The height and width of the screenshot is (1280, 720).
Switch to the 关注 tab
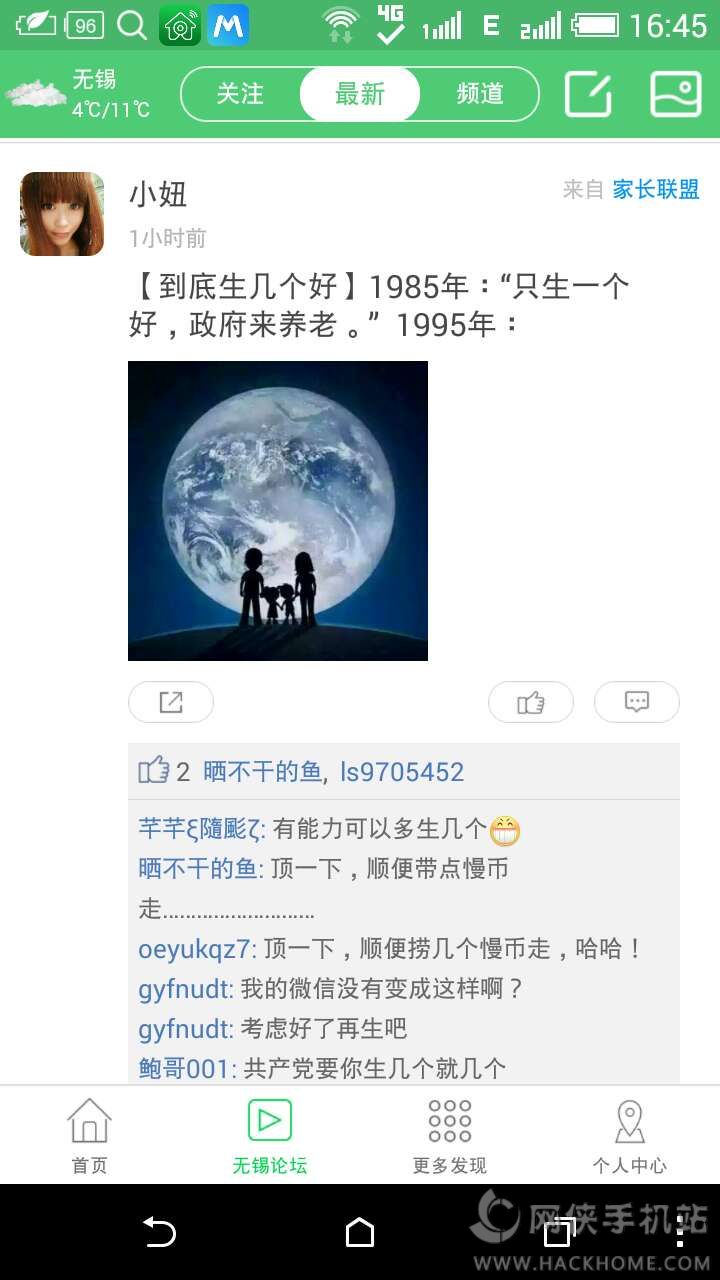[240, 94]
